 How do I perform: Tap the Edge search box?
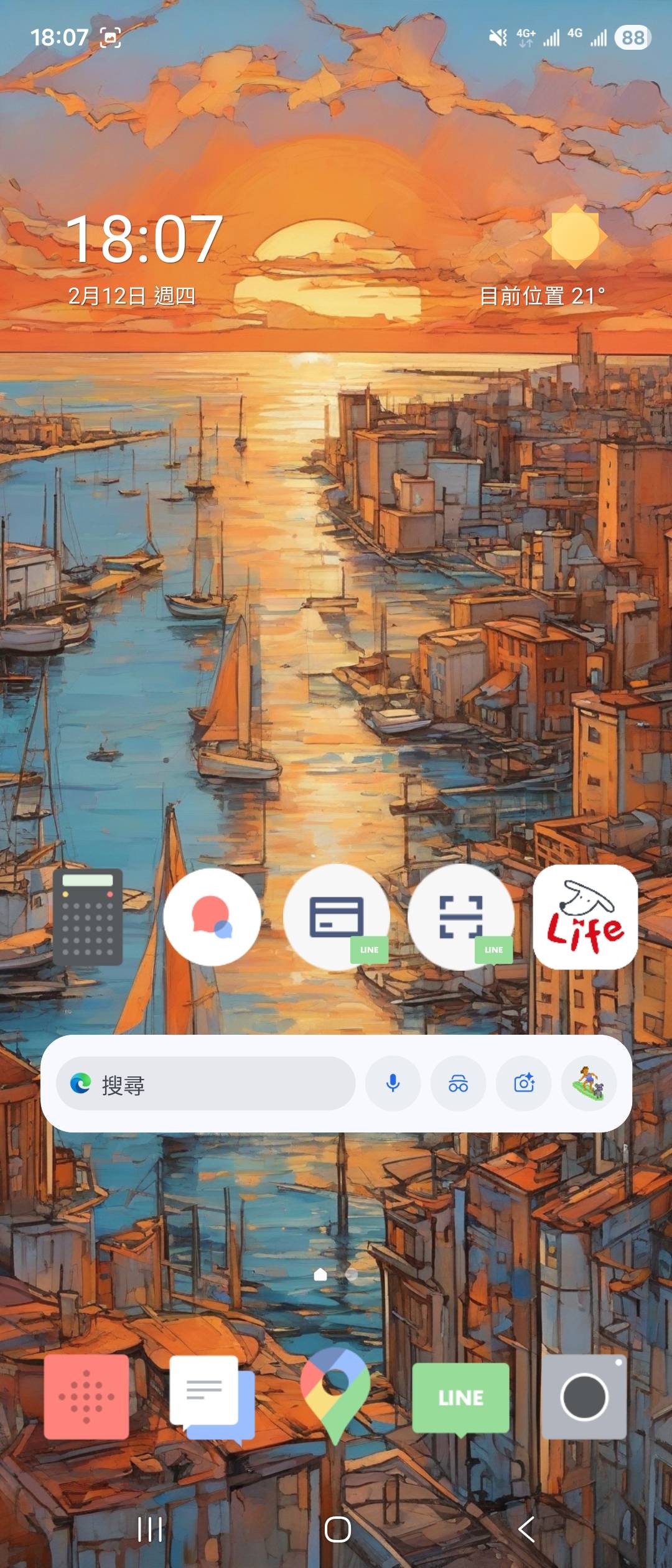click(x=205, y=1085)
